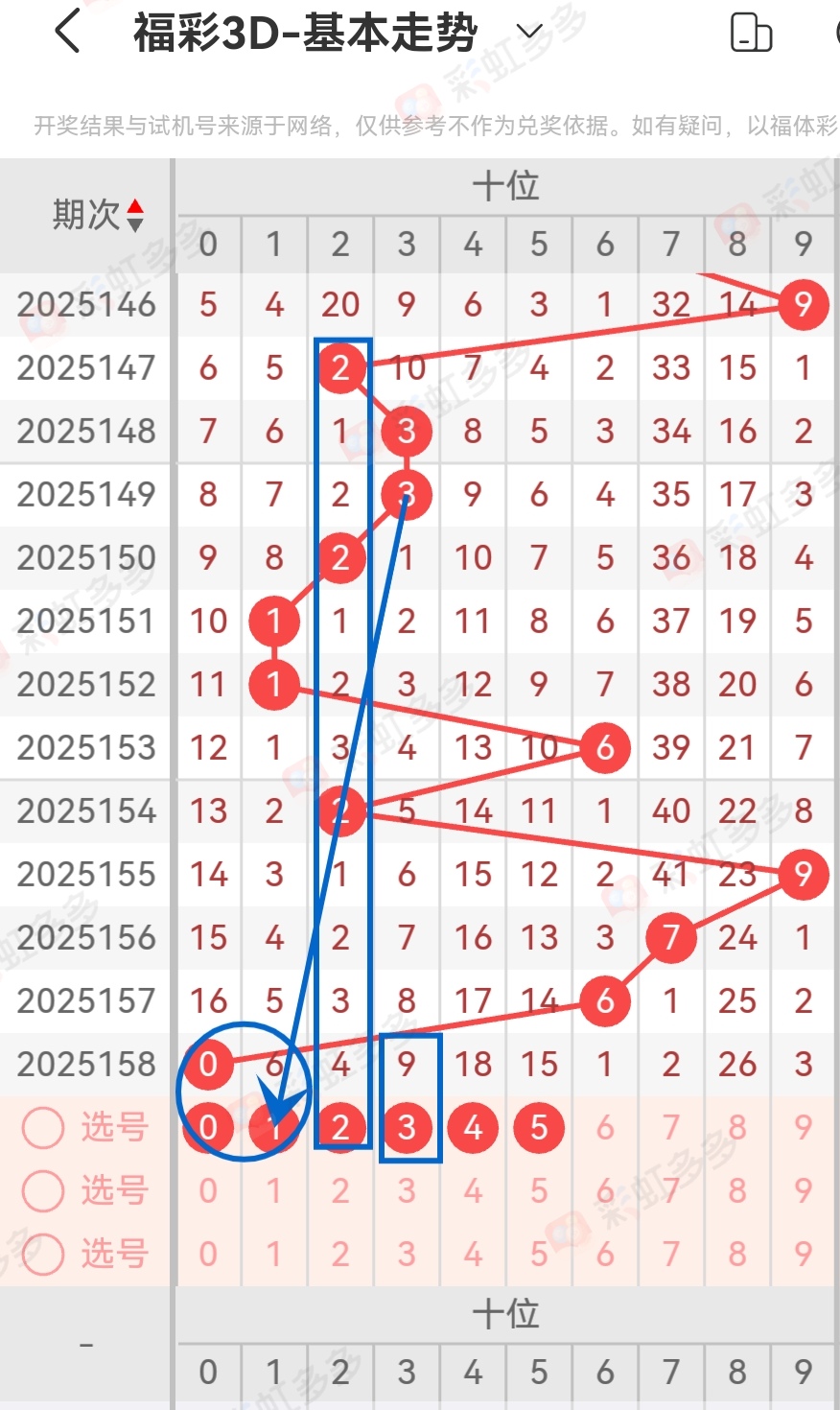This screenshot has width=840, height=1410.
Task: Select the third 选号 radio circle
Action: [42, 1255]
